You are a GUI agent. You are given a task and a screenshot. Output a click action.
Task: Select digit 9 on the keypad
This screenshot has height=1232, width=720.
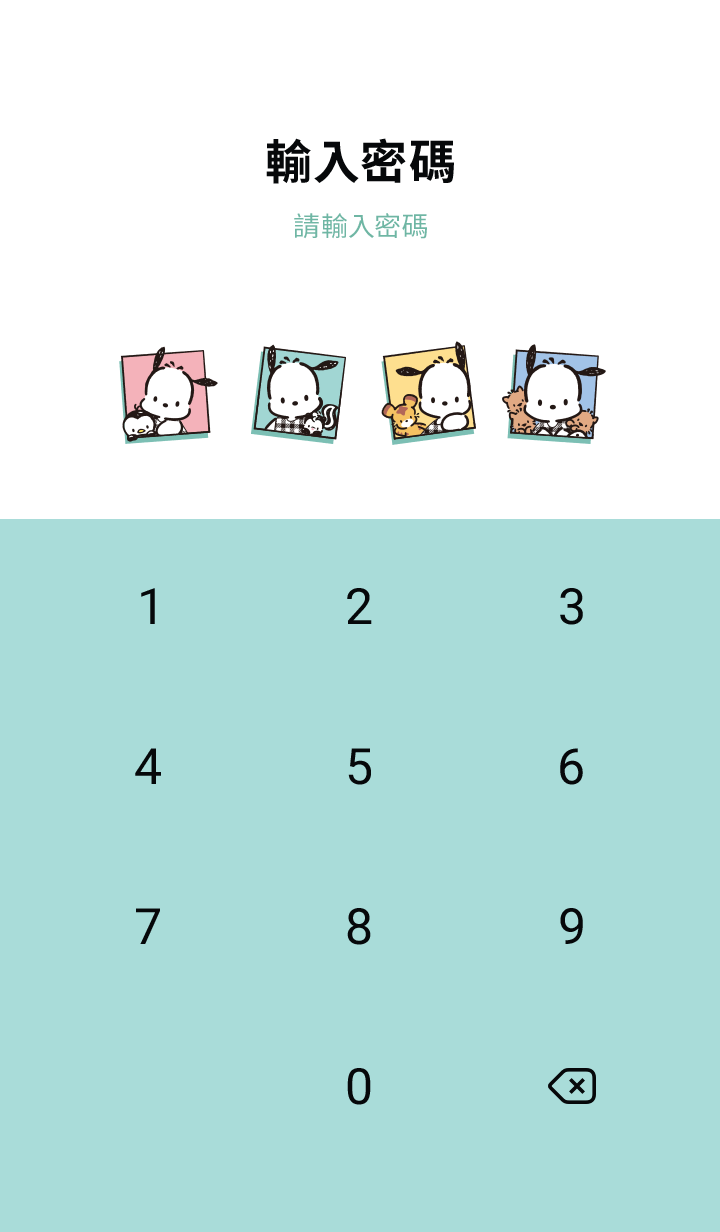tap(571, 927)
